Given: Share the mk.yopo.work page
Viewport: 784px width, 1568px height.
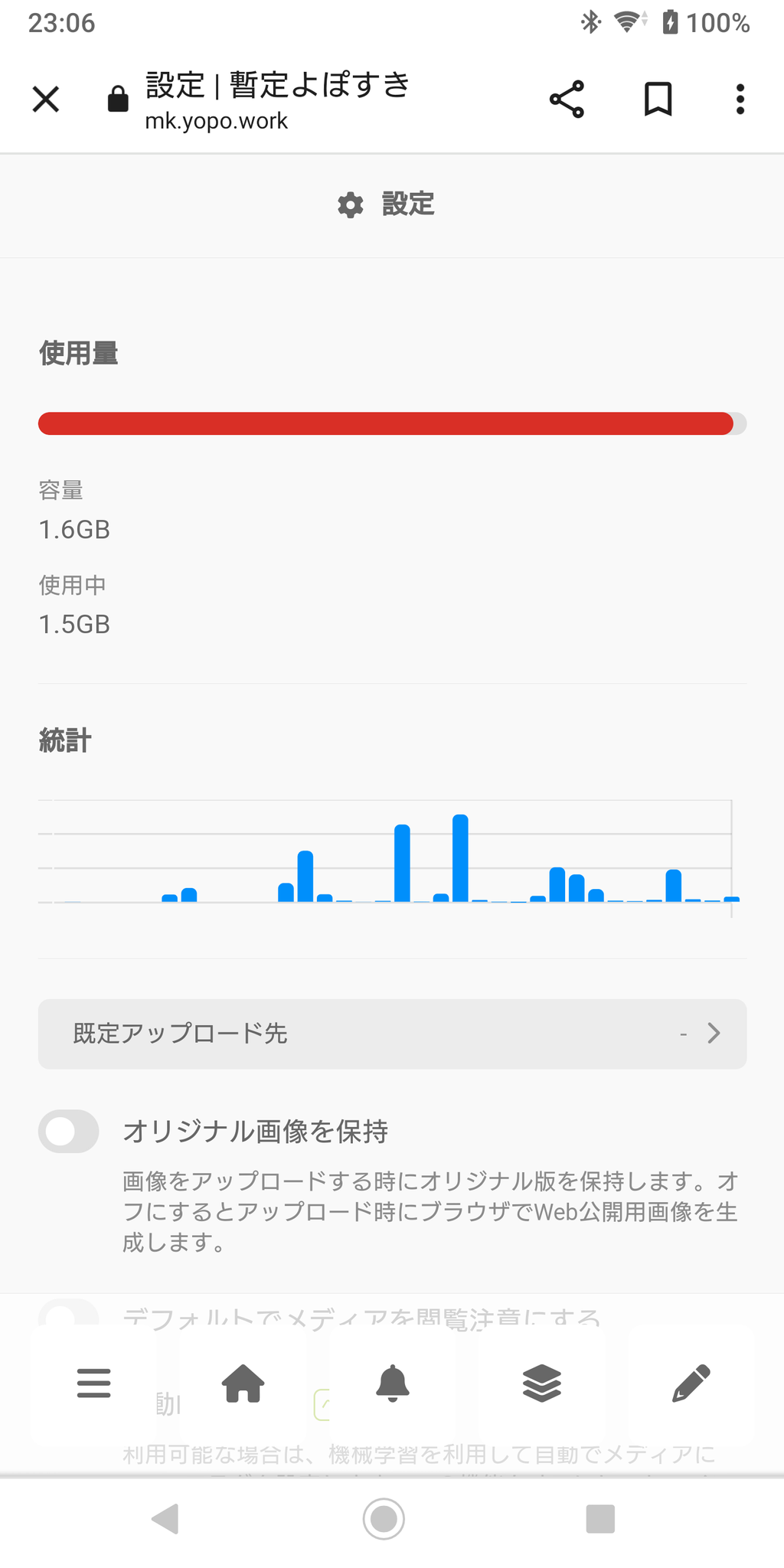Looking at the screenshot, I should pyautogui.click(x=567, y=100).
